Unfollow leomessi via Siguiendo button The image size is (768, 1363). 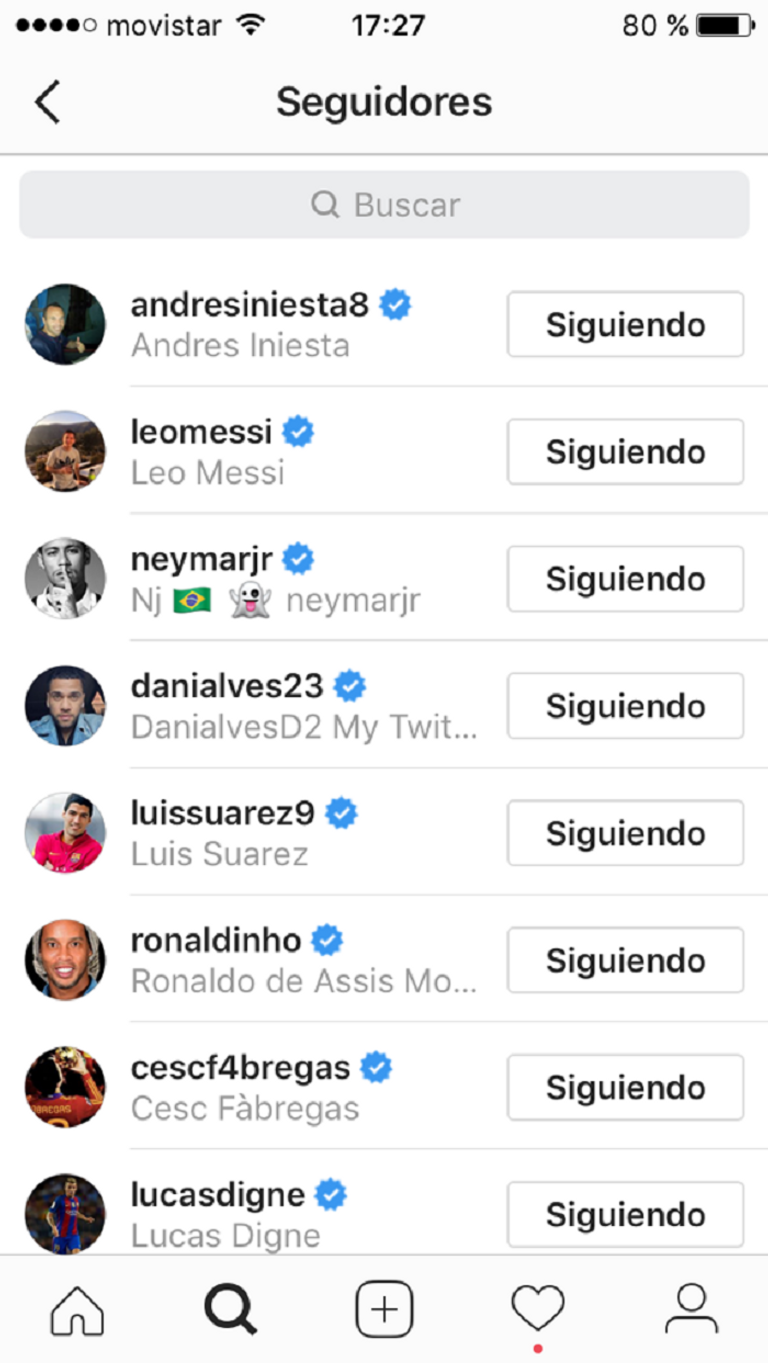pyautogui.click(x=625, y=452)
